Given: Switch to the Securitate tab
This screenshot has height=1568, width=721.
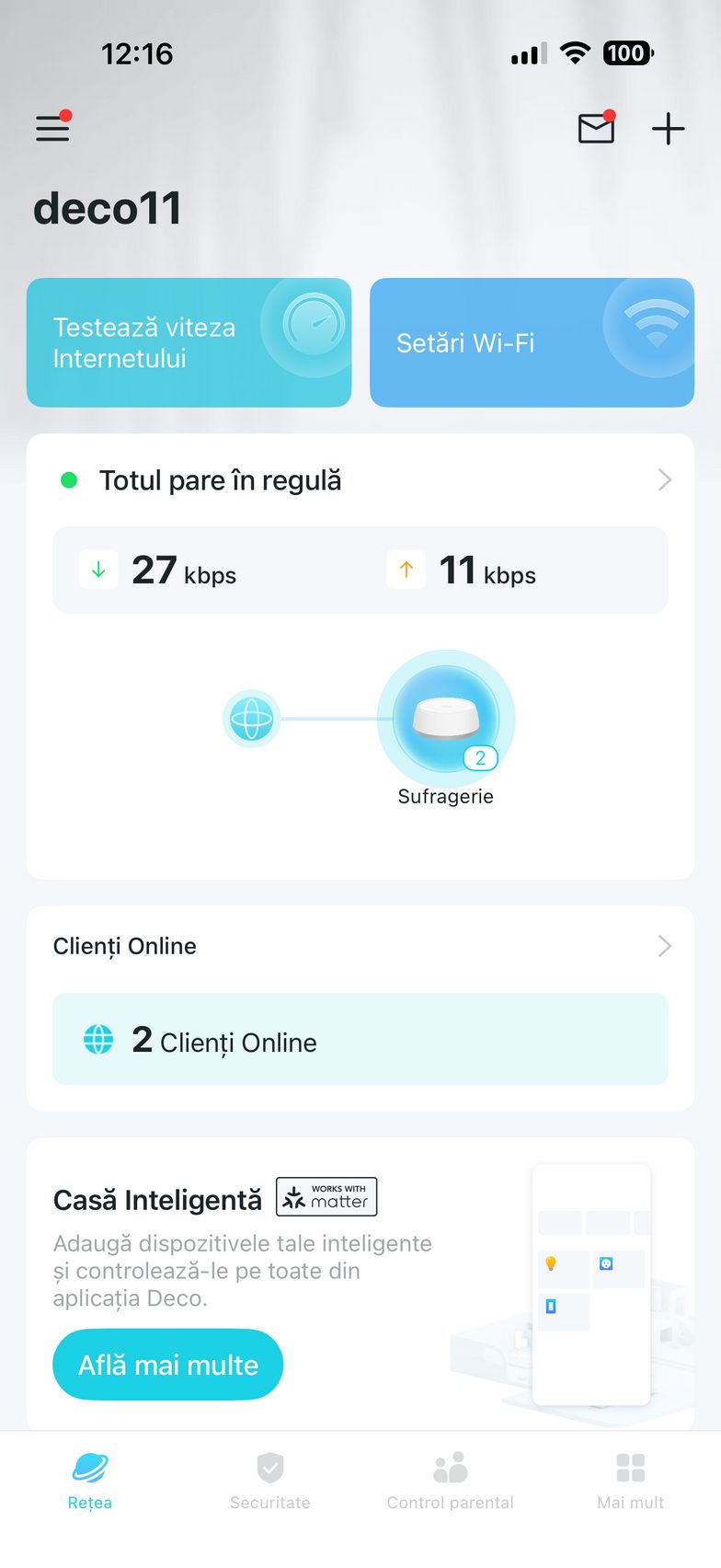Looking at the screenshot, I should point(270,1481).
